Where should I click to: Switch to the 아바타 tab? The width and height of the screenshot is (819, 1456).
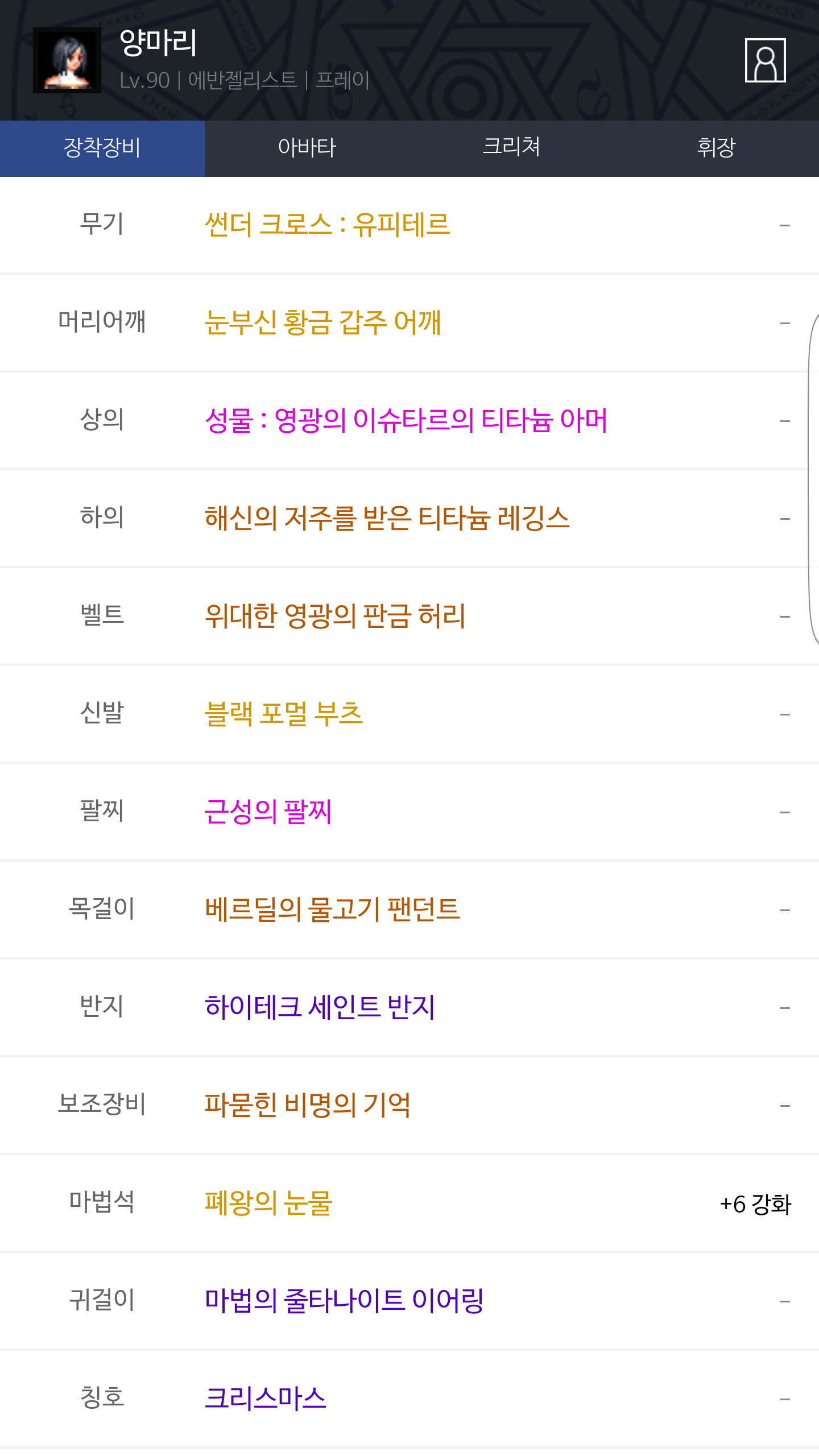(x=307, y=148)
